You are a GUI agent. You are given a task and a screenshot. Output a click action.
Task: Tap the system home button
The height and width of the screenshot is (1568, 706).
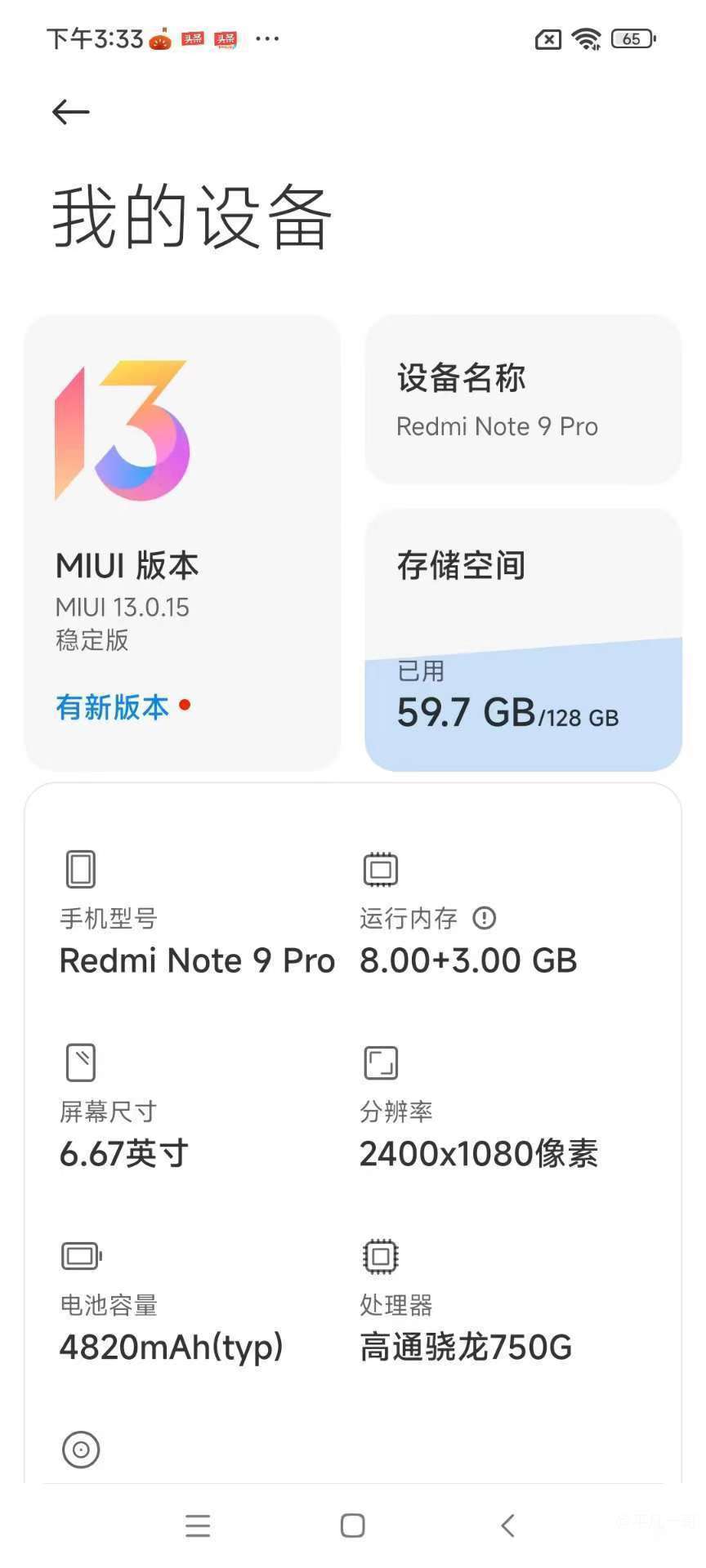click(353, 1526)
